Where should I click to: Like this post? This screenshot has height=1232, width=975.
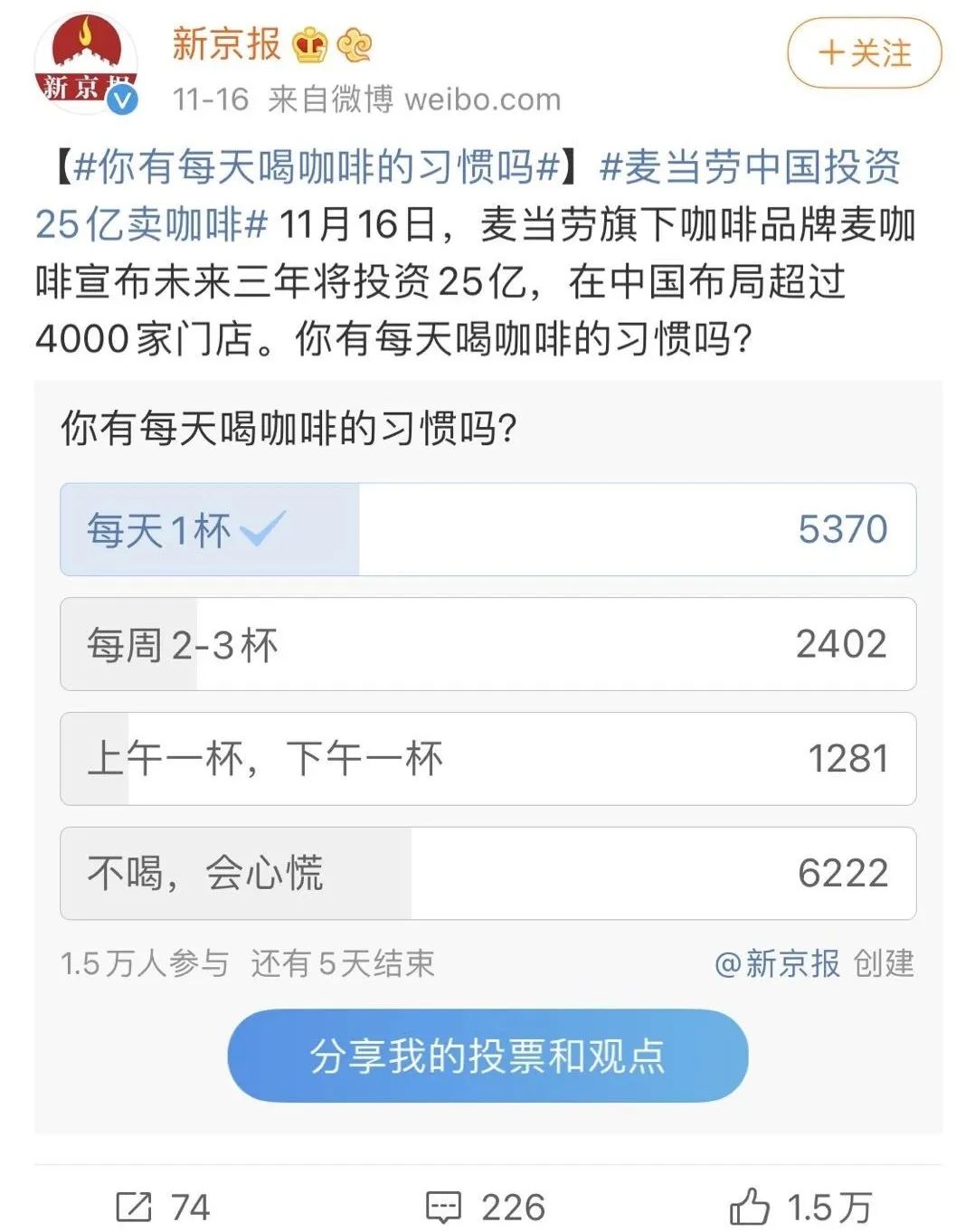[800, 1207]
